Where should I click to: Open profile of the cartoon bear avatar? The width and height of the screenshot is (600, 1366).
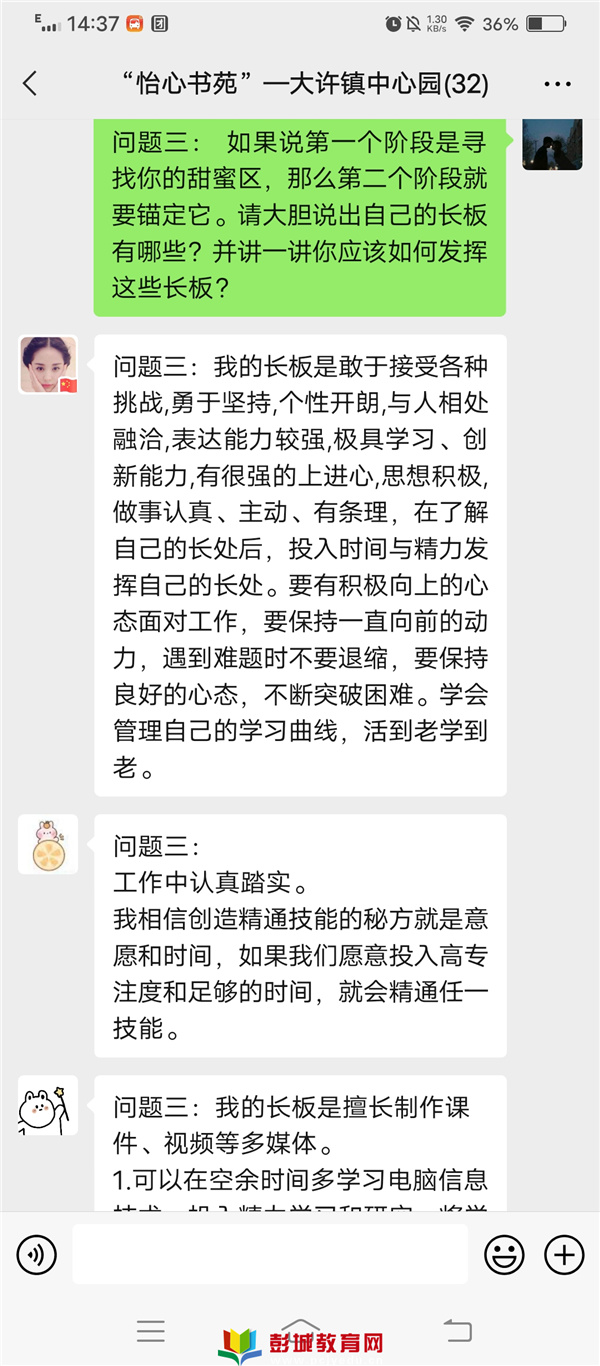[x=48, y=1106]
